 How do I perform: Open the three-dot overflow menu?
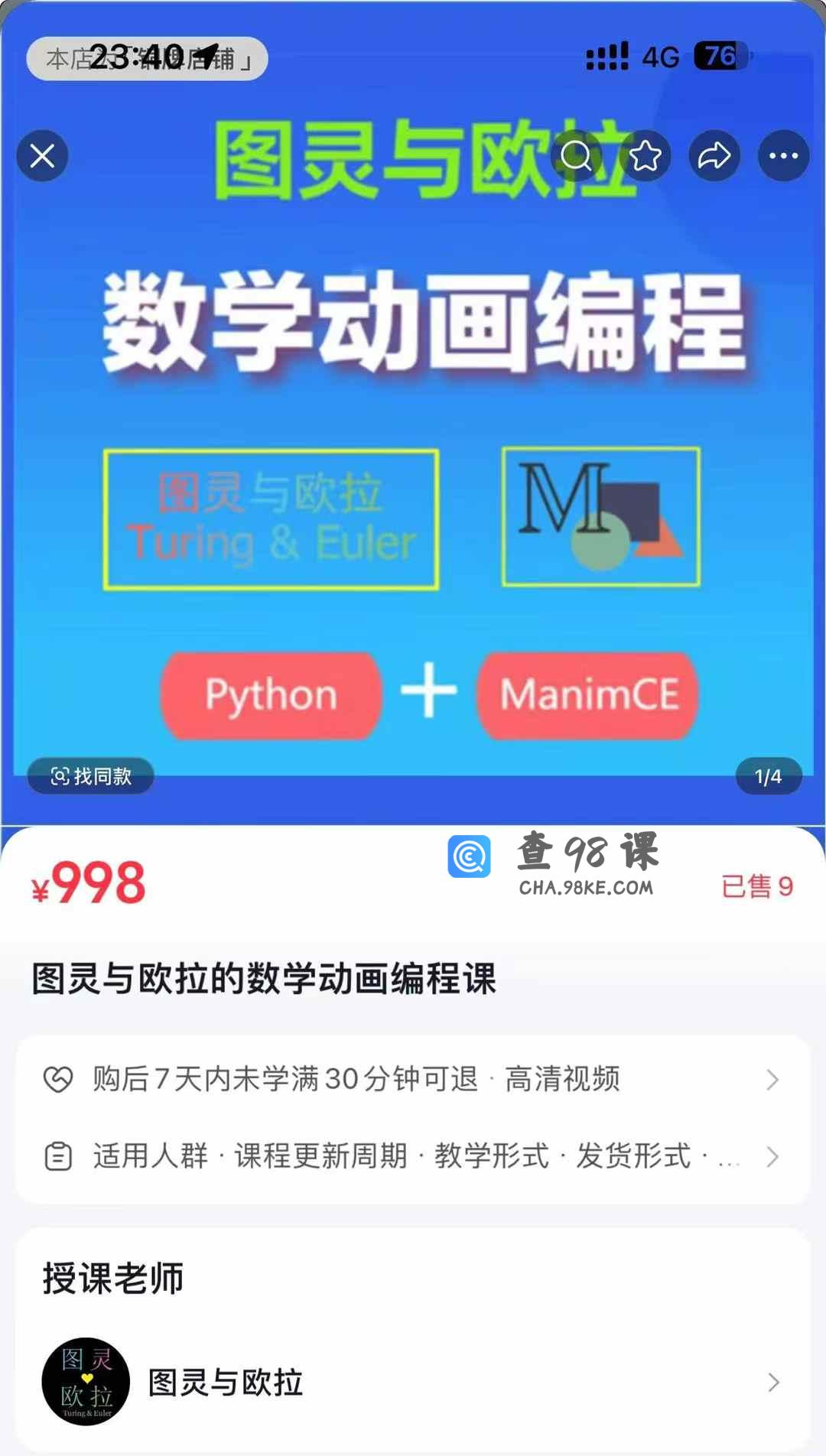pyautogui.click(x=783, y=156)
